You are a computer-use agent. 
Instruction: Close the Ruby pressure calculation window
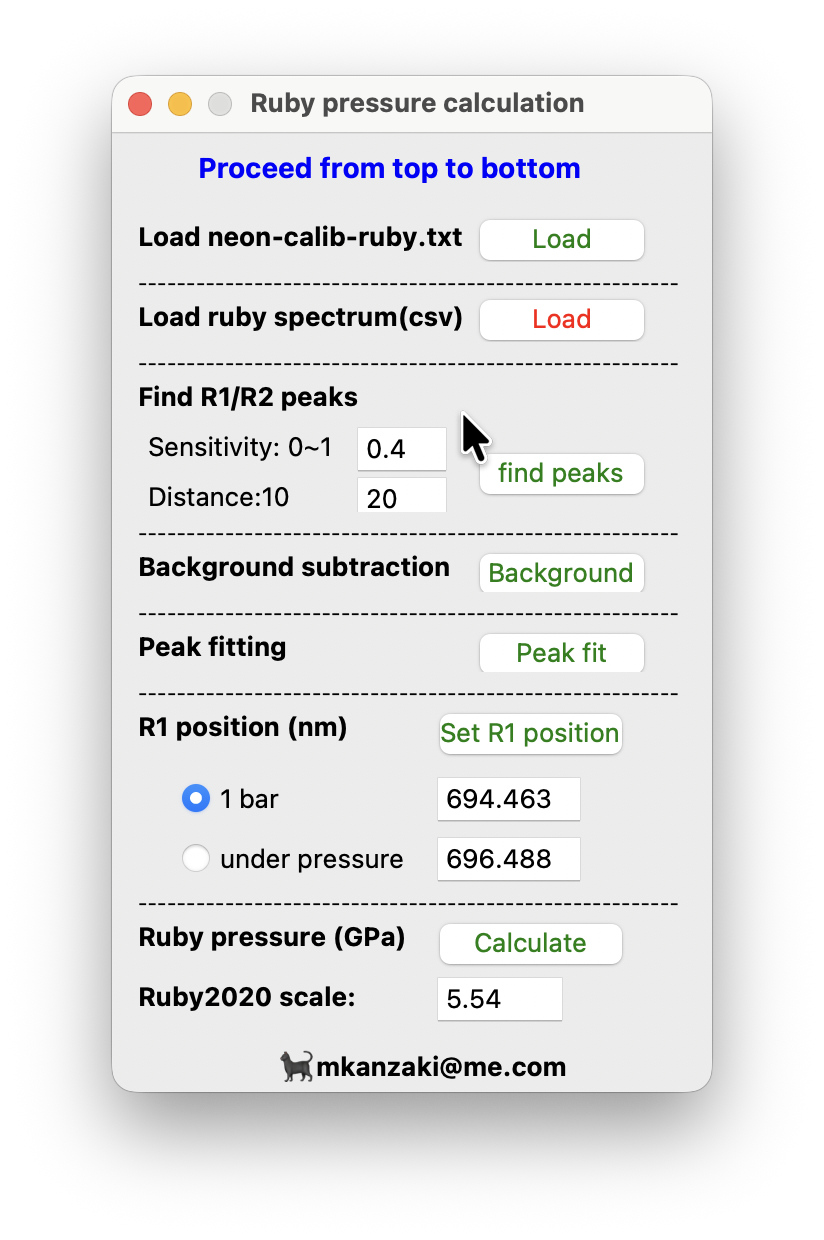(x=140, y=104)
